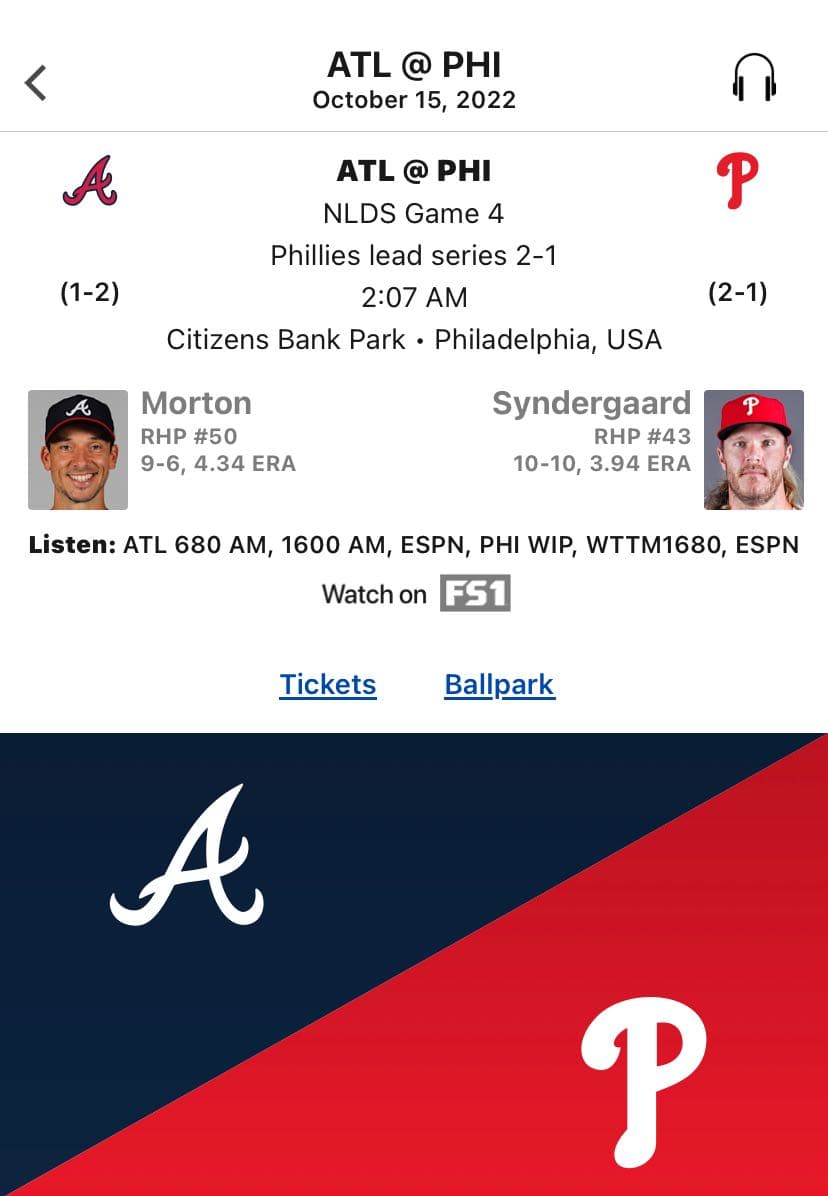
Task: Select pitcher name Syndergaard
Action: pyautogui.click(x=591, y=403)
